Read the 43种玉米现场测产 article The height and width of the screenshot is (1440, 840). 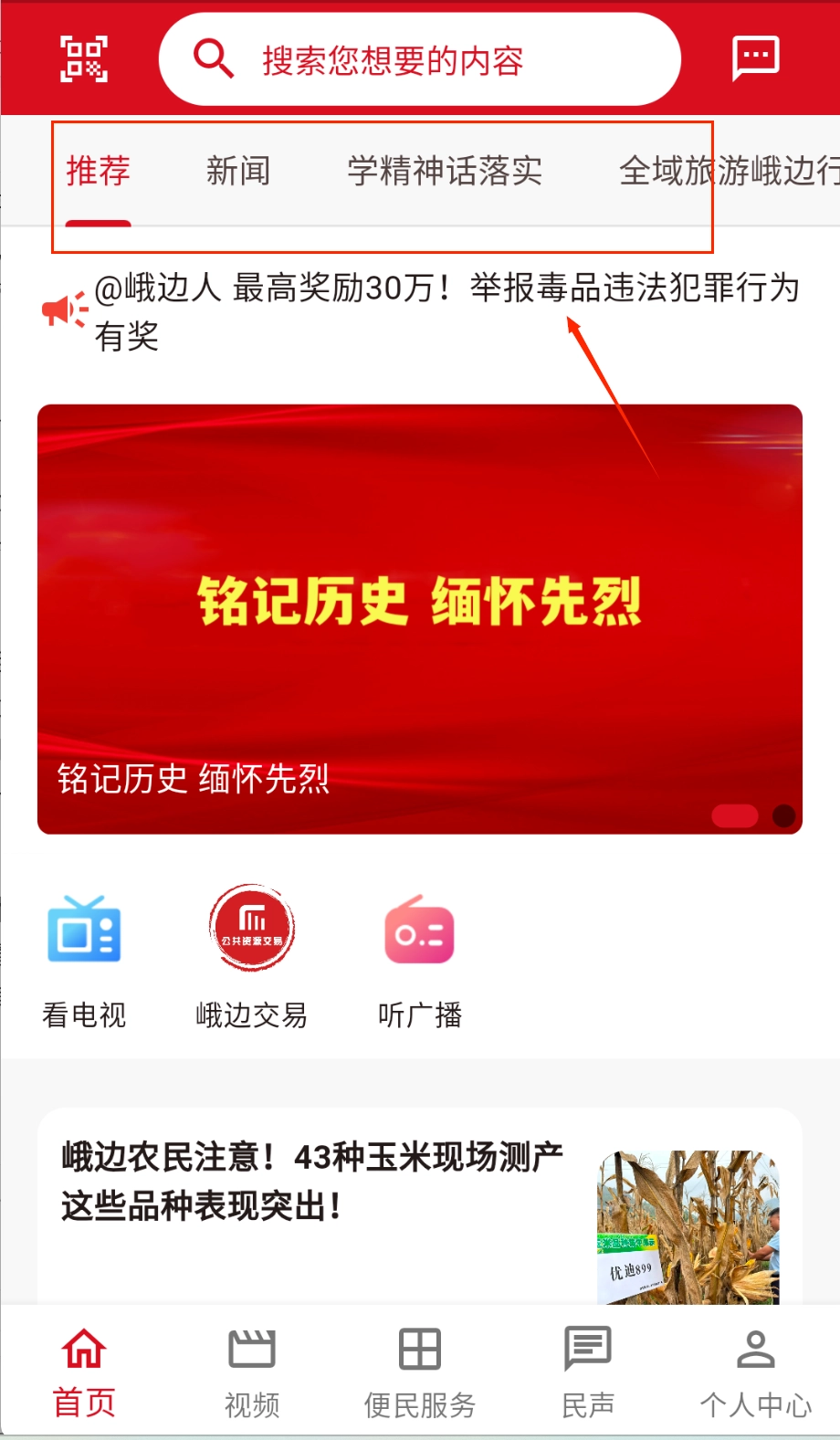(312, 1180)
